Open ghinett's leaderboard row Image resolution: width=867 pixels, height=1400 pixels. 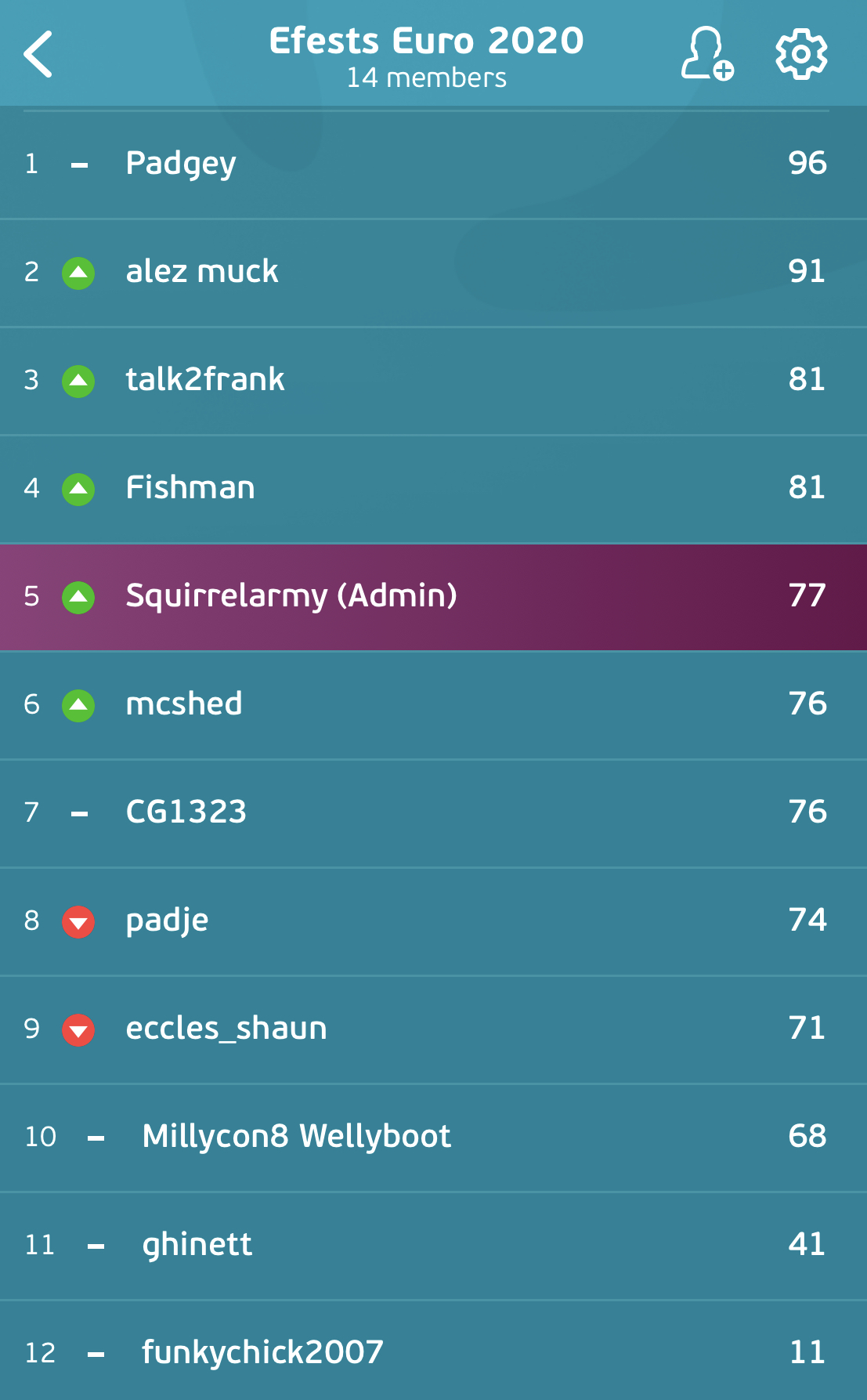[x=433, y=1246]
